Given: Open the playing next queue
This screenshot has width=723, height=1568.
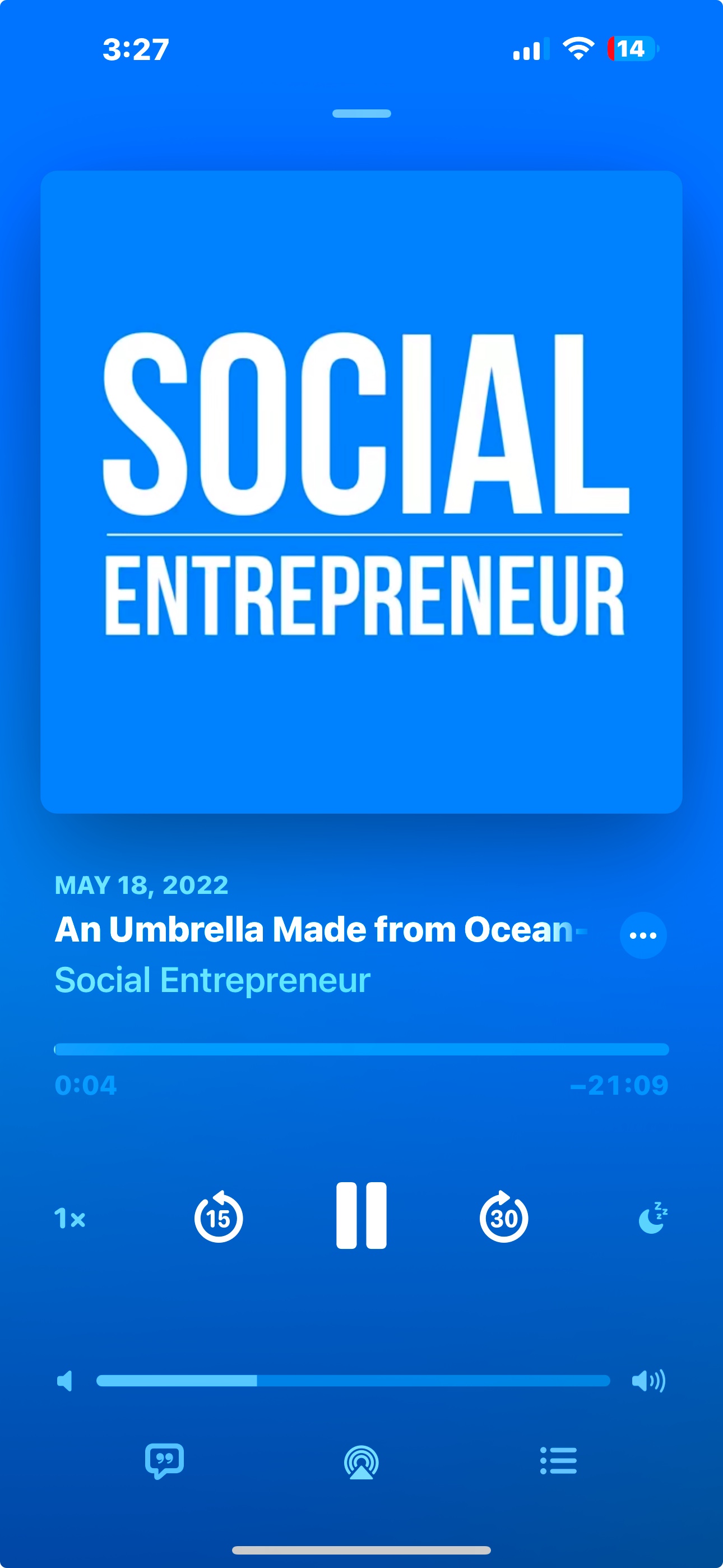Looking at the screenshot, I should (x=558, y=1461).
